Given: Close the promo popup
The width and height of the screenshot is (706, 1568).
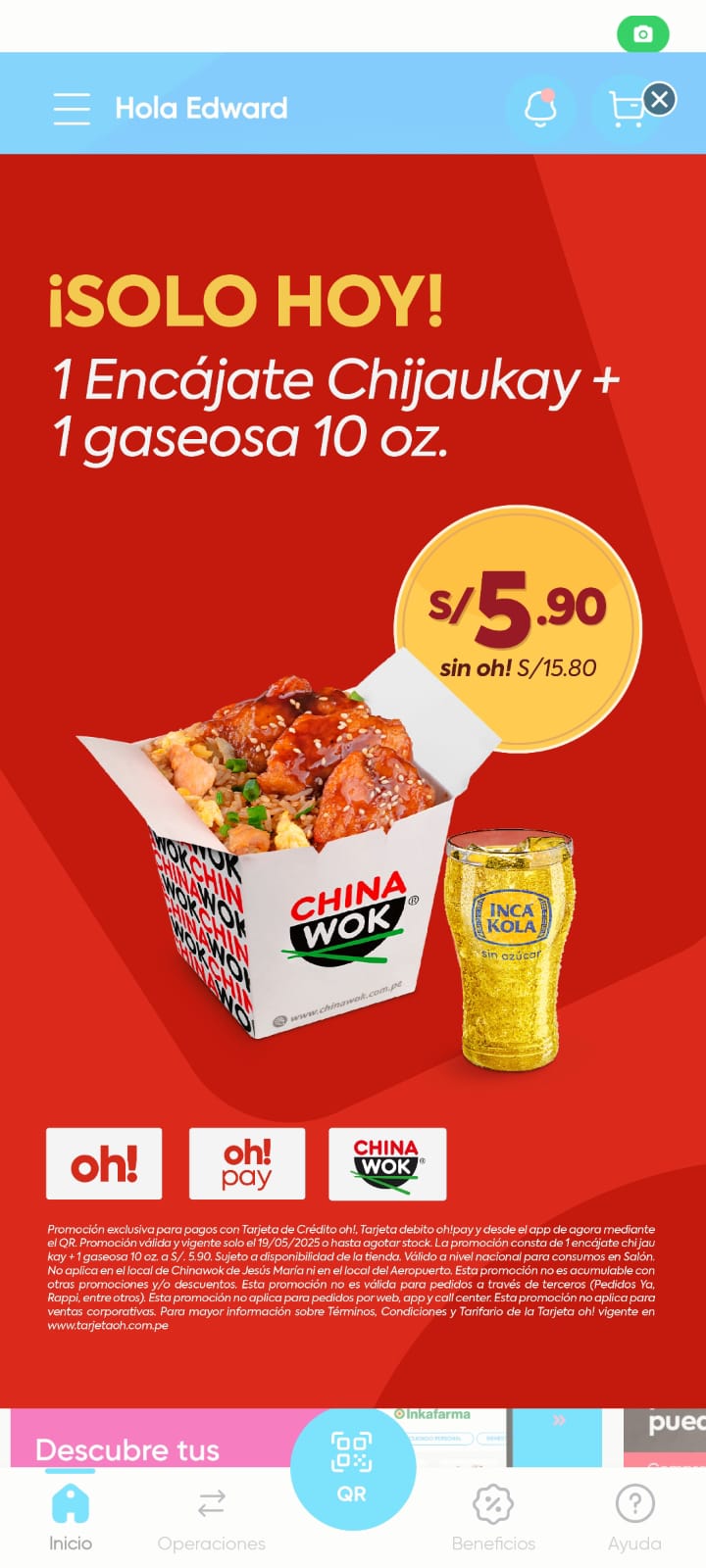Looking at the screenshot, I should tap(660, 99).
